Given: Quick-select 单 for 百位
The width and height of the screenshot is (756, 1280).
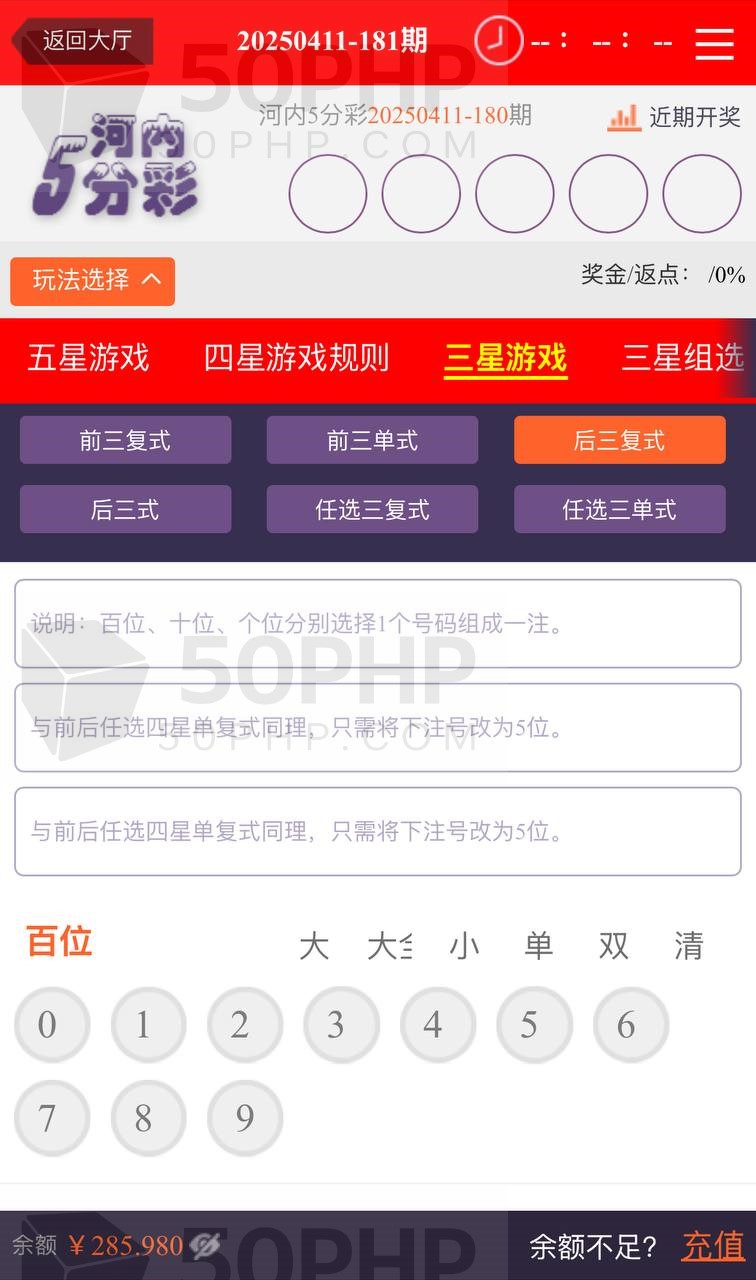Looking at the screenshot, I should pos(539,945).
